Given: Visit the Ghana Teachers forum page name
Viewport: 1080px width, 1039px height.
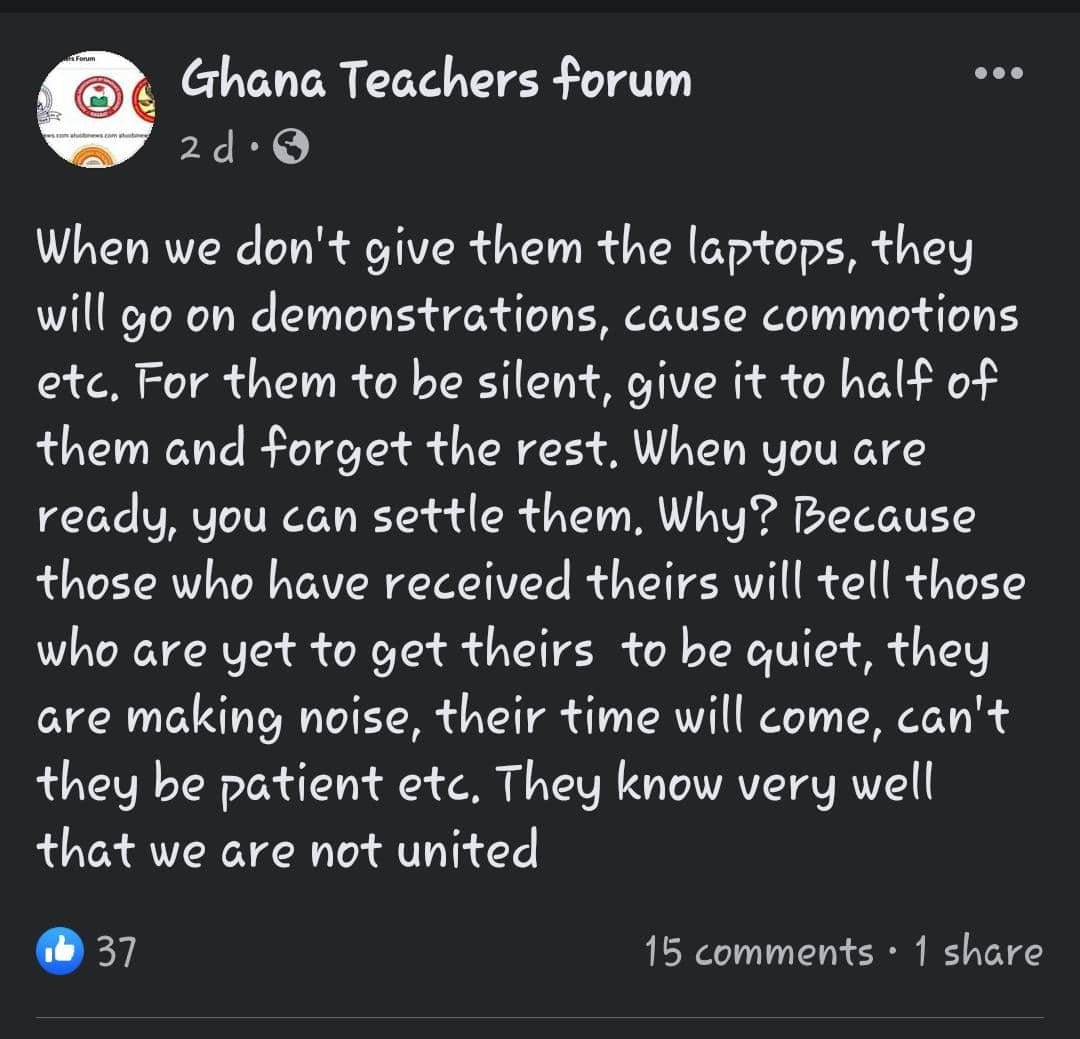Looking at the screenshot, I should pos(435,80).
